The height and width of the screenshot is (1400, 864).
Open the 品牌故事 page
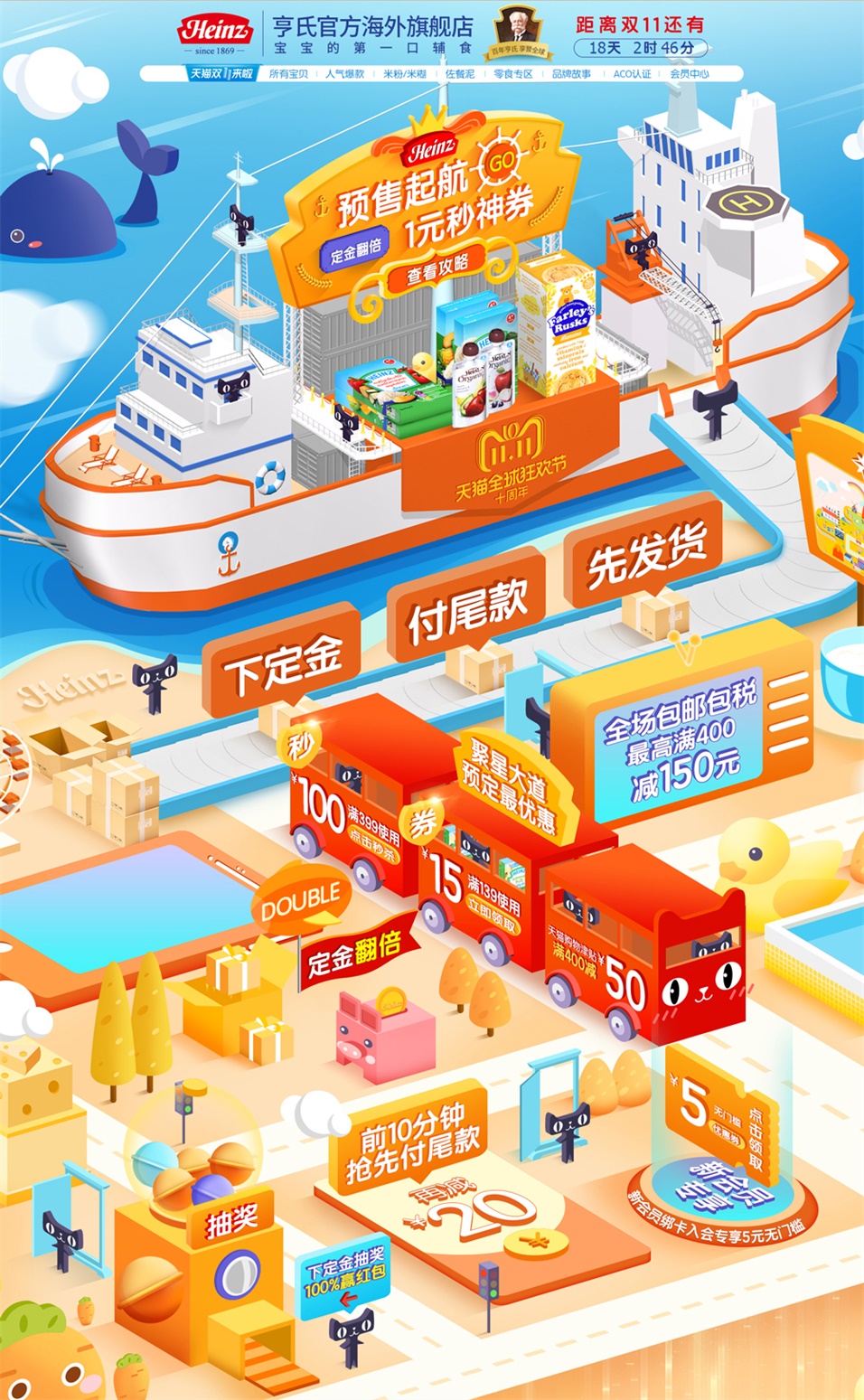point(571,74)
